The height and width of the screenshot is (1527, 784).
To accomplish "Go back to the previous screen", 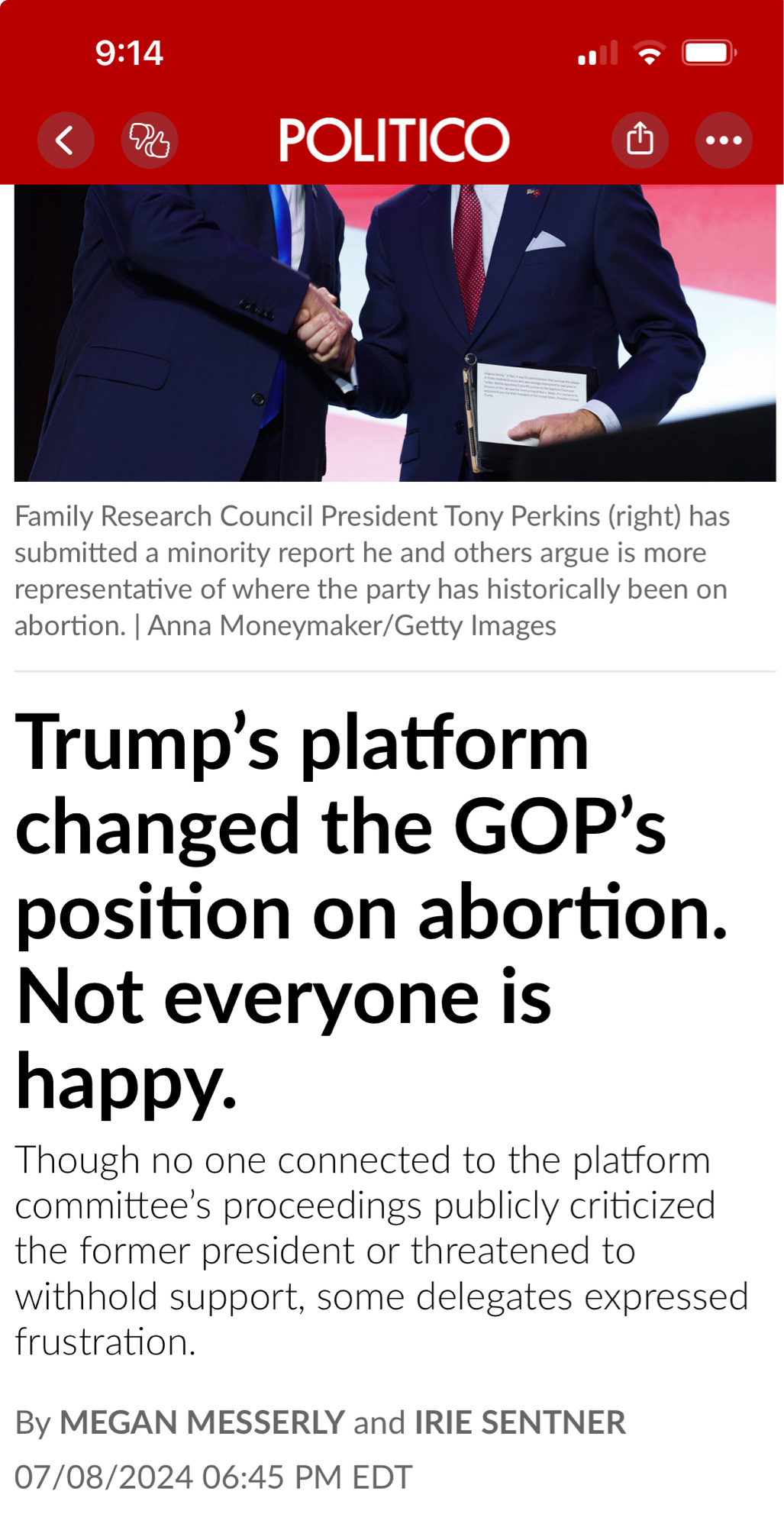I will tap(66, 140).
